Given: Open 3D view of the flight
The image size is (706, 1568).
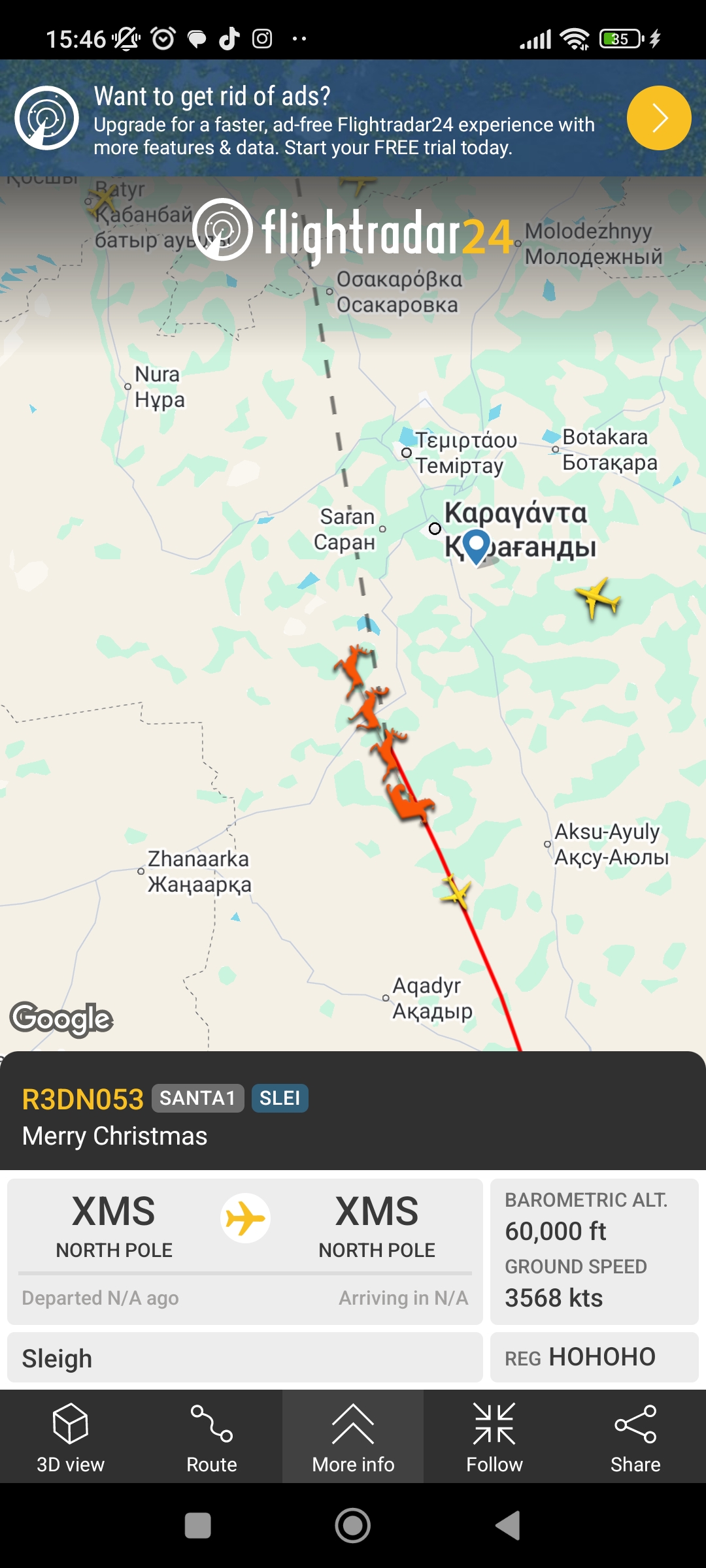Looking at the screenshot, I should pyautogui.click(x=71, y=1437).
